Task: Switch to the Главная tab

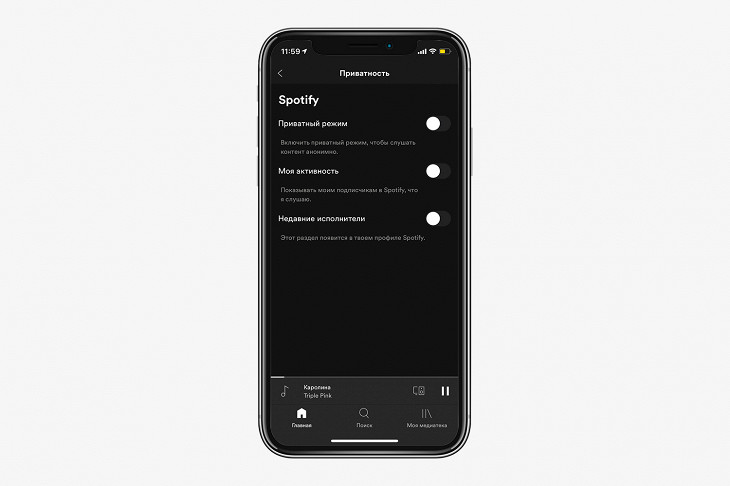Action: click(x=301, y=417)
